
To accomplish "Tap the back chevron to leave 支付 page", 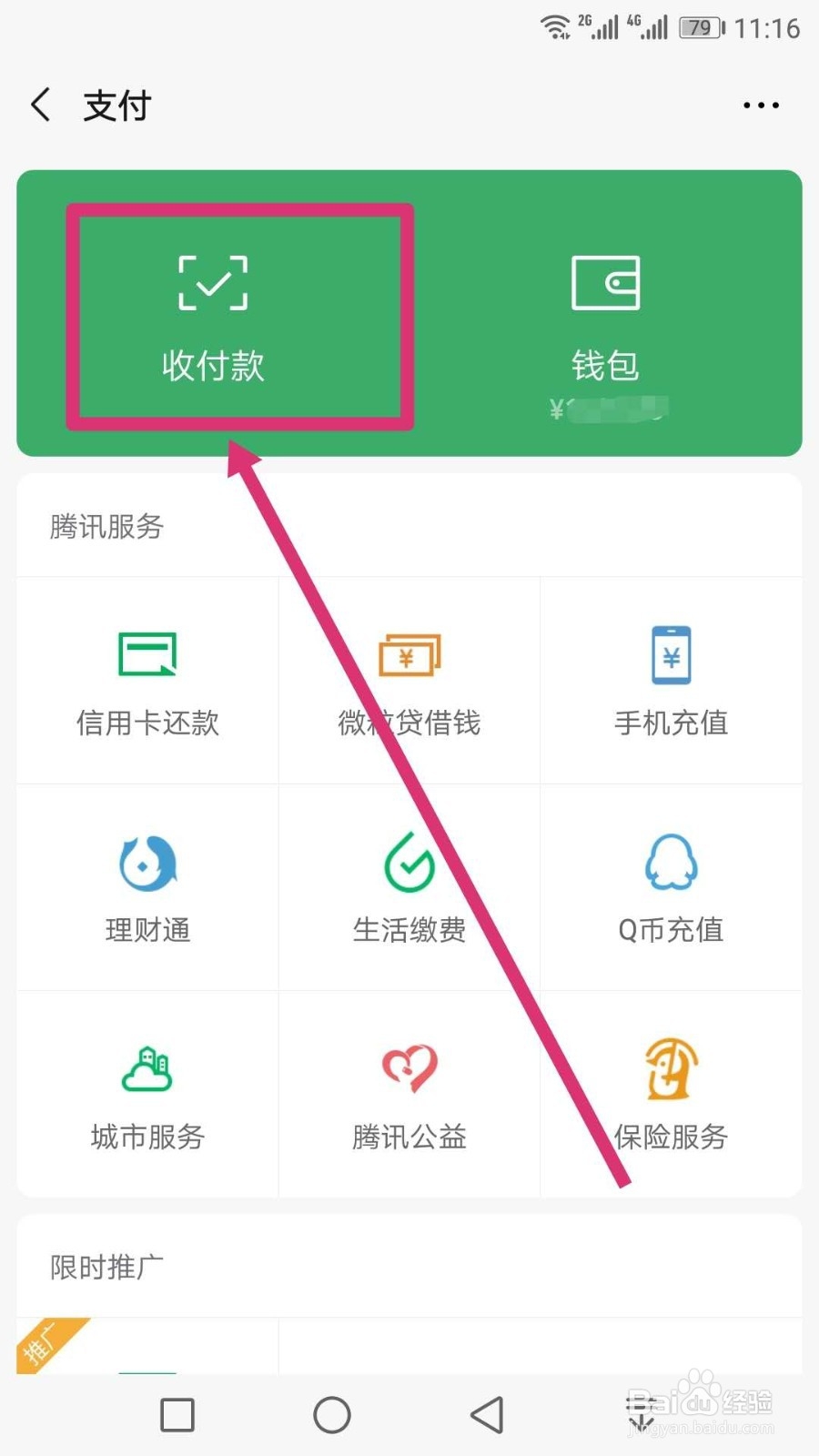I will (x=40, y=105).
